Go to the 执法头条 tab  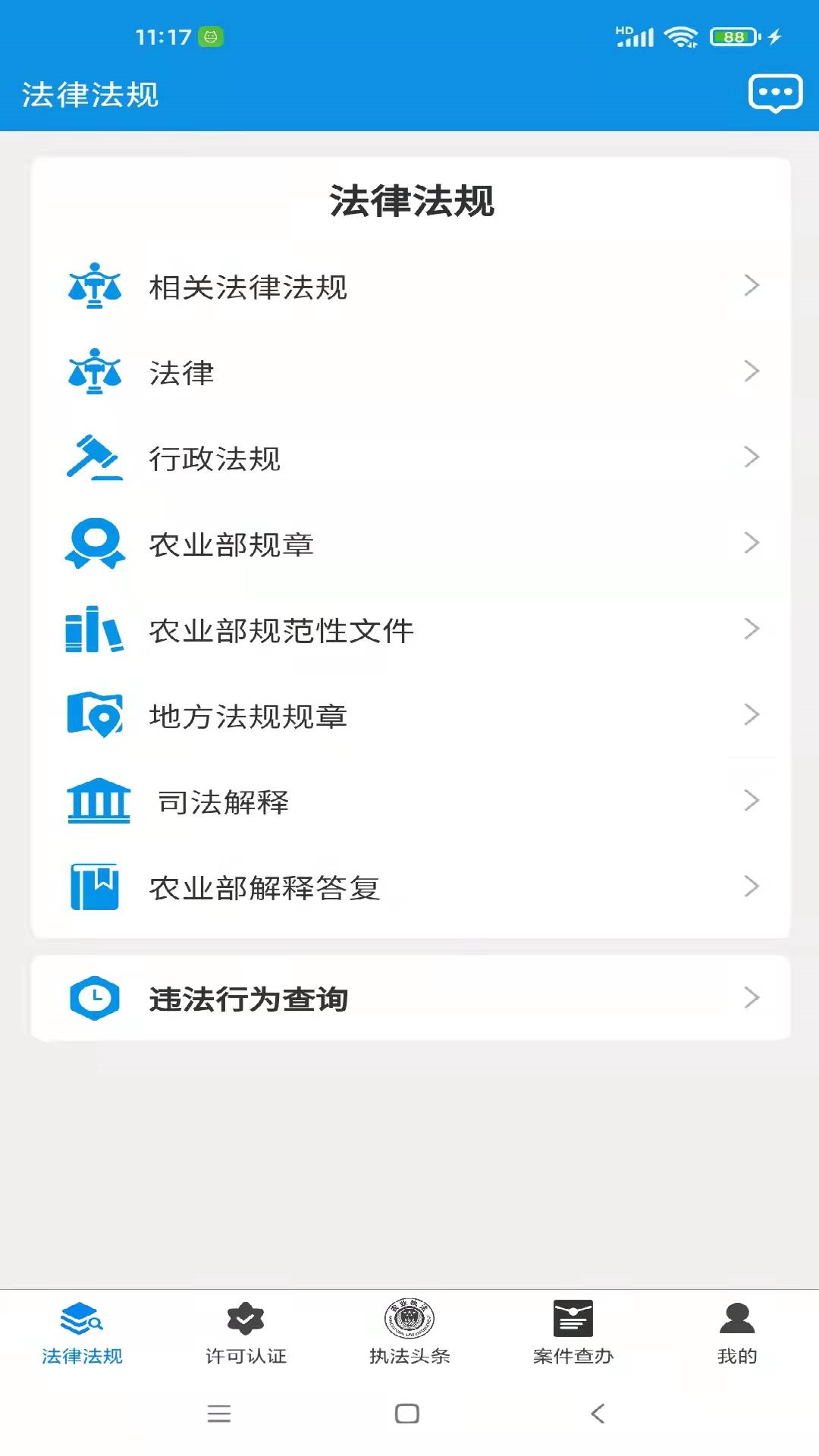click(x=409, y=1333)
